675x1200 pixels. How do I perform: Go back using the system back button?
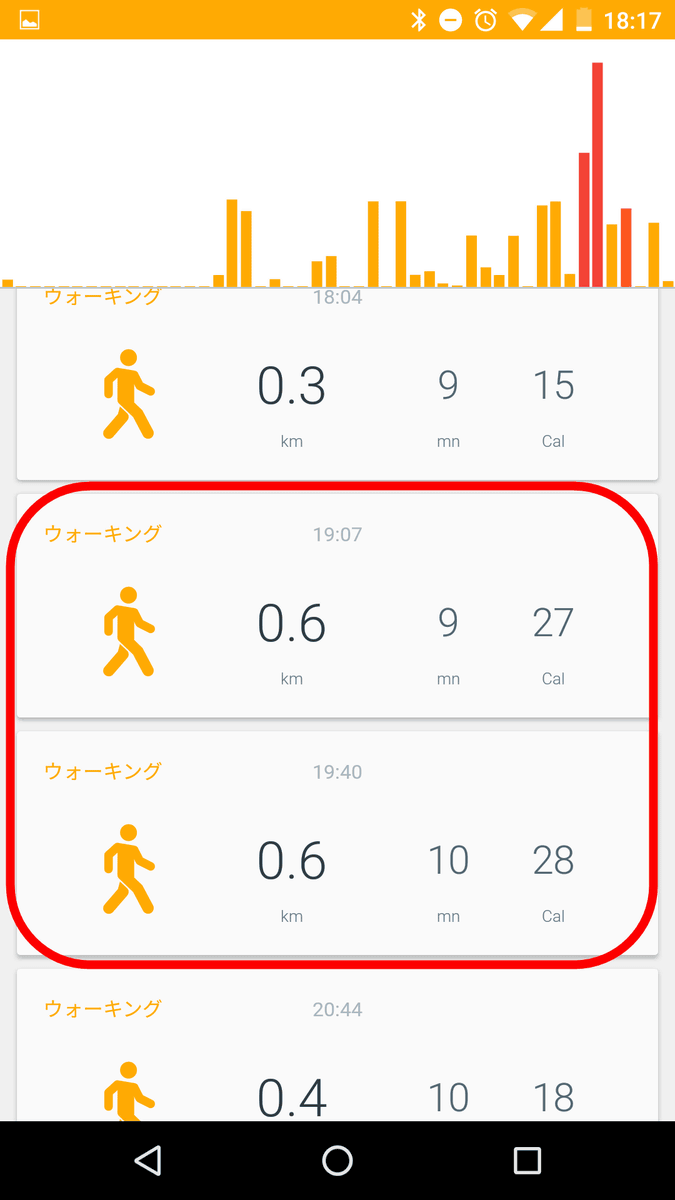pyautogui.click(x=148, y=1160)
